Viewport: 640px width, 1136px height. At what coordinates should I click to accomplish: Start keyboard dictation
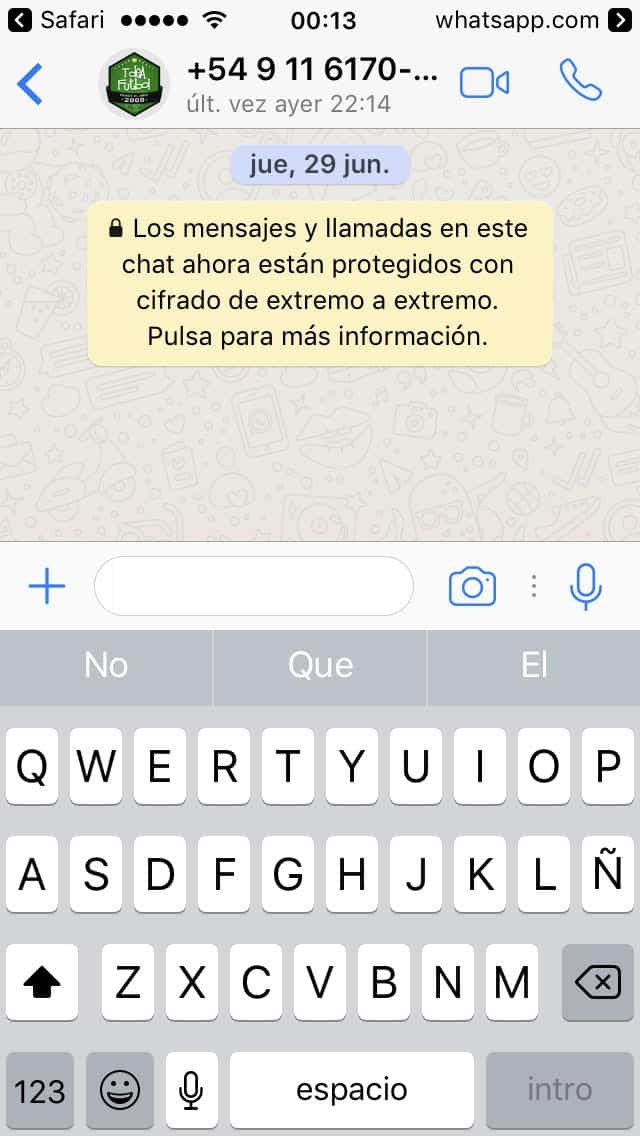click(191, 1090)
